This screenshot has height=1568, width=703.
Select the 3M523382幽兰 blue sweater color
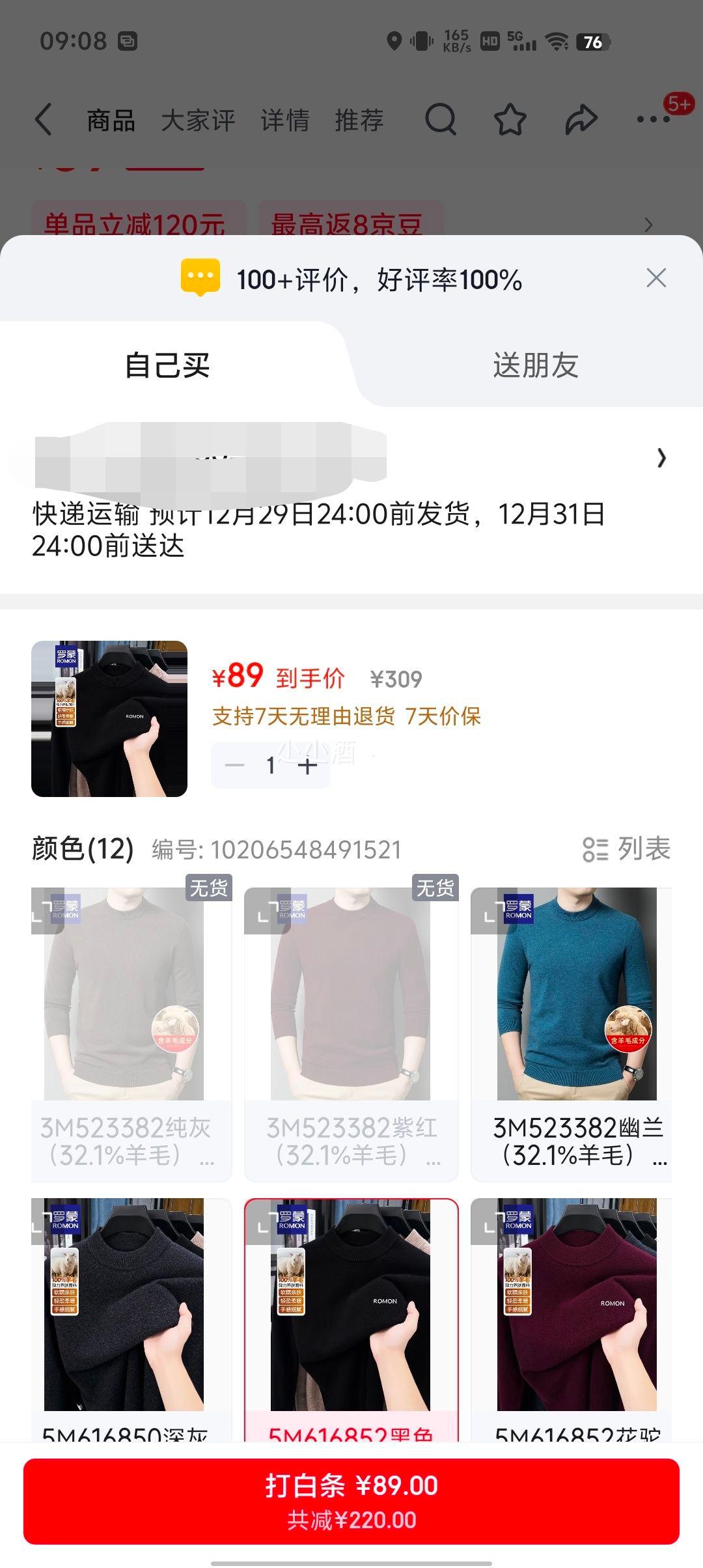pos(570,1003)
